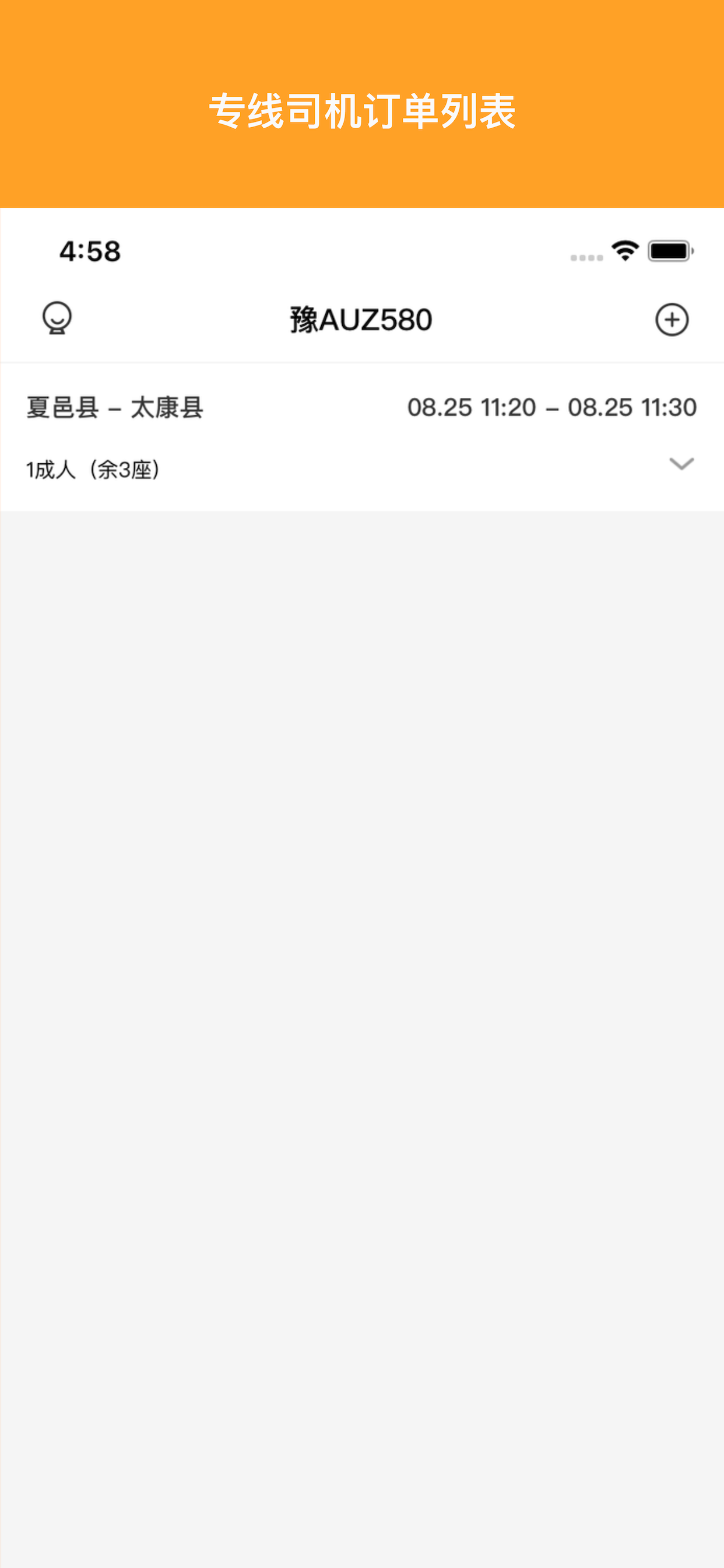Select the support agent icon in navigation bar
The height and width of the screenshot is (1568, 724).
coord(58,319)
